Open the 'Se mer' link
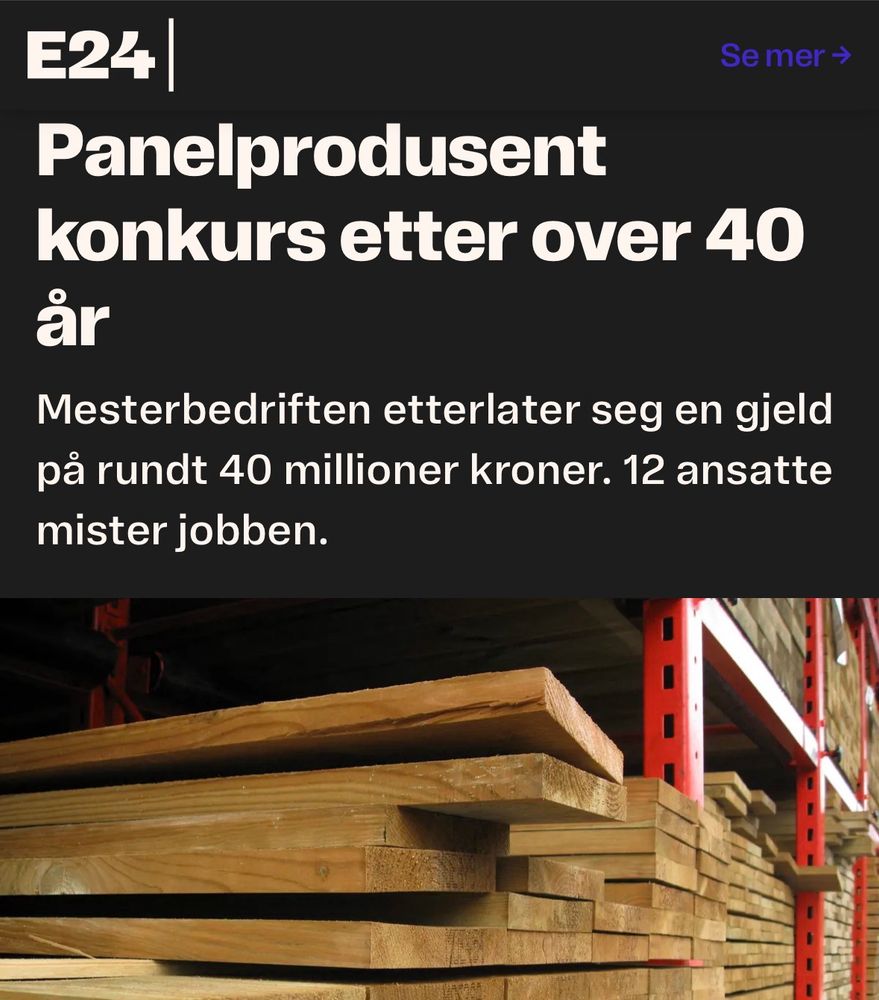Image resolution: width=879 pixels, height=1000 pixels. (x=775, y=58)
